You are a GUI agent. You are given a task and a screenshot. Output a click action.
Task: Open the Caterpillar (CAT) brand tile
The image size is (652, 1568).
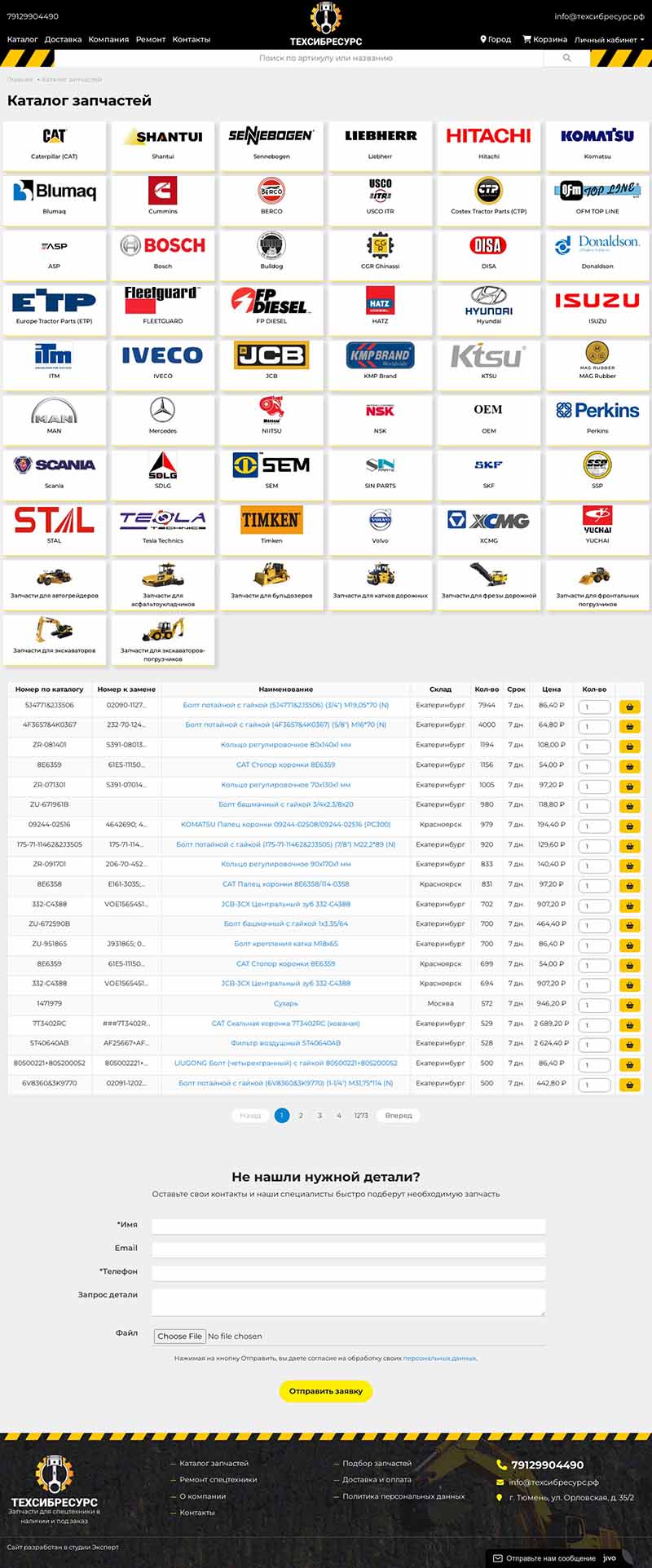pyautogui.click(x=55, y=145)
